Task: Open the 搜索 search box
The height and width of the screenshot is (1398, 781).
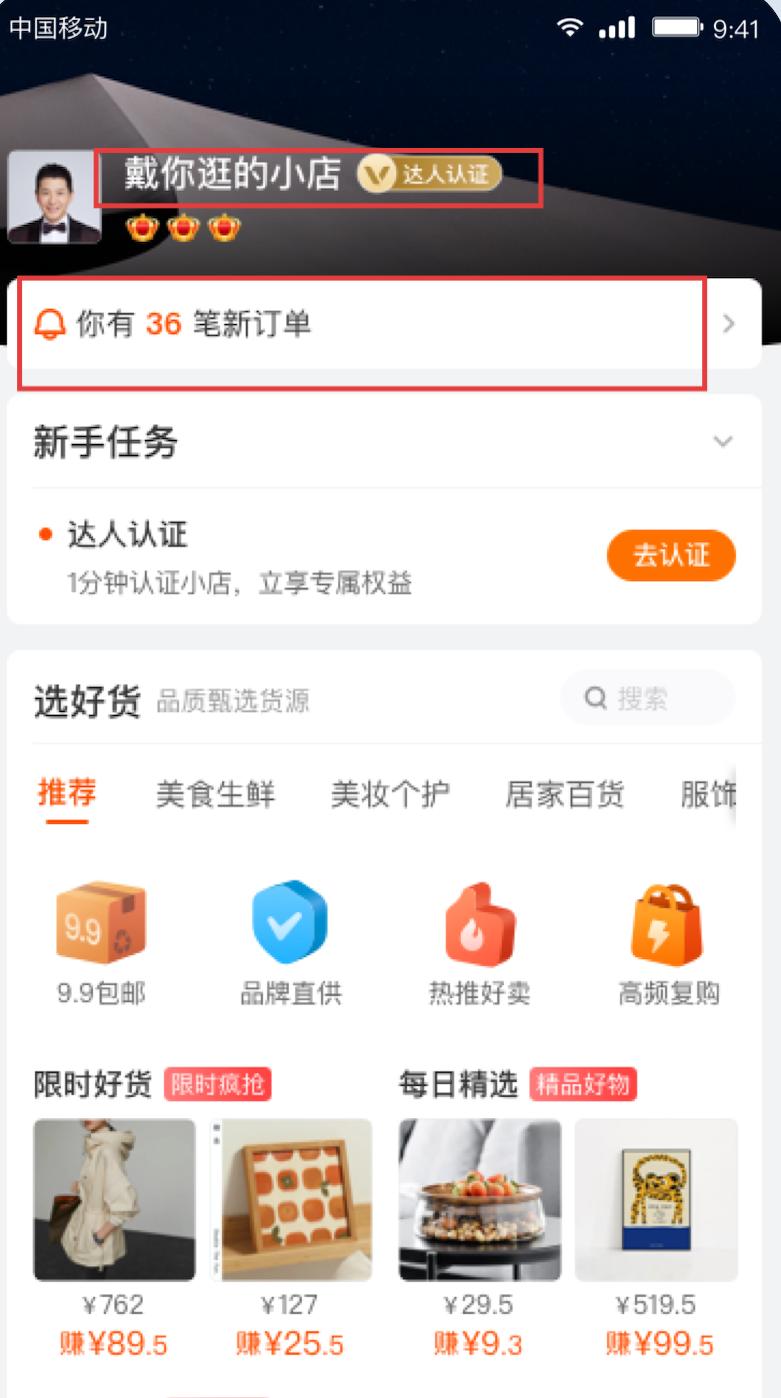Action: point(647,698)
